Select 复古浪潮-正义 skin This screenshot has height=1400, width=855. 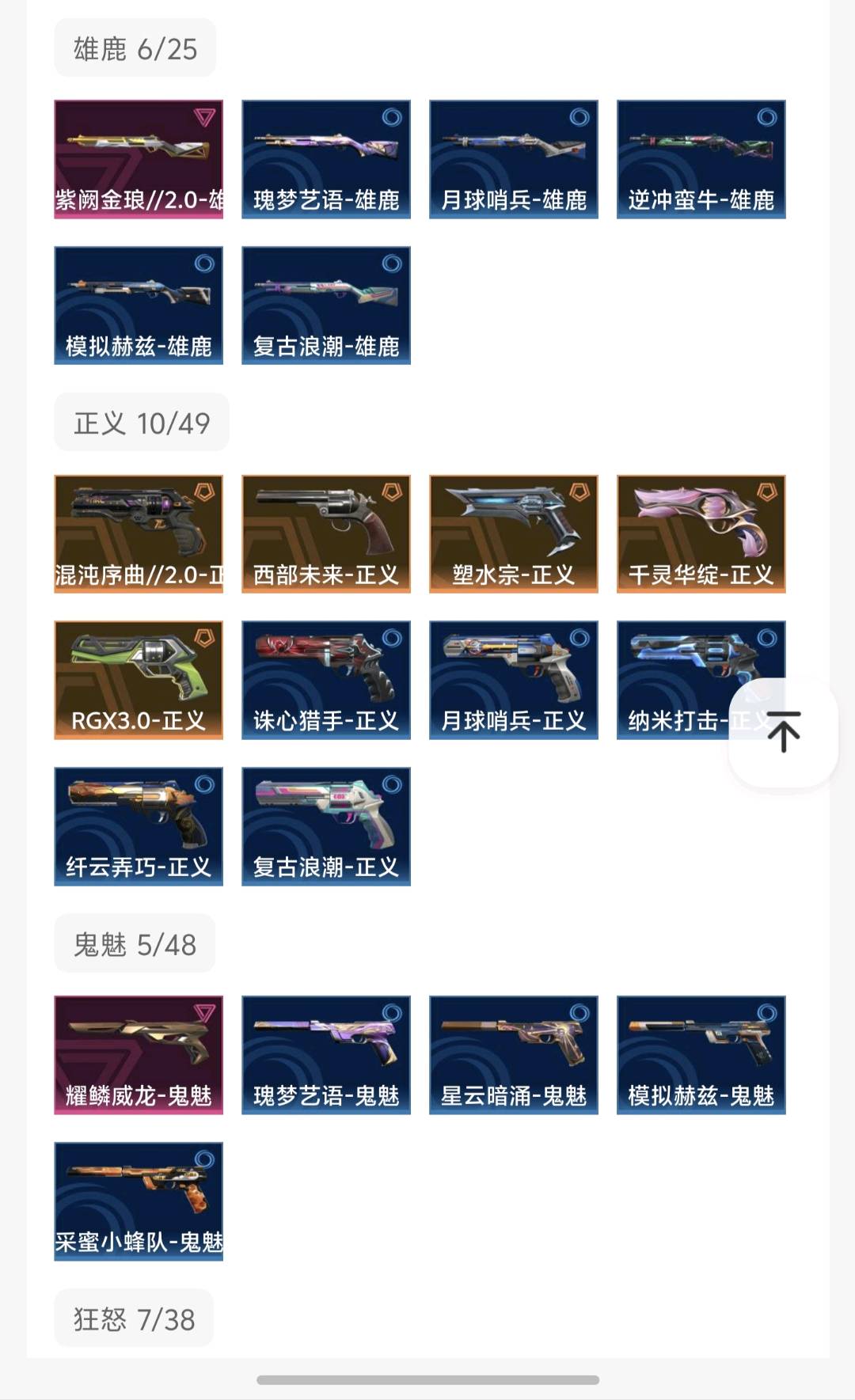coord(326,826)
